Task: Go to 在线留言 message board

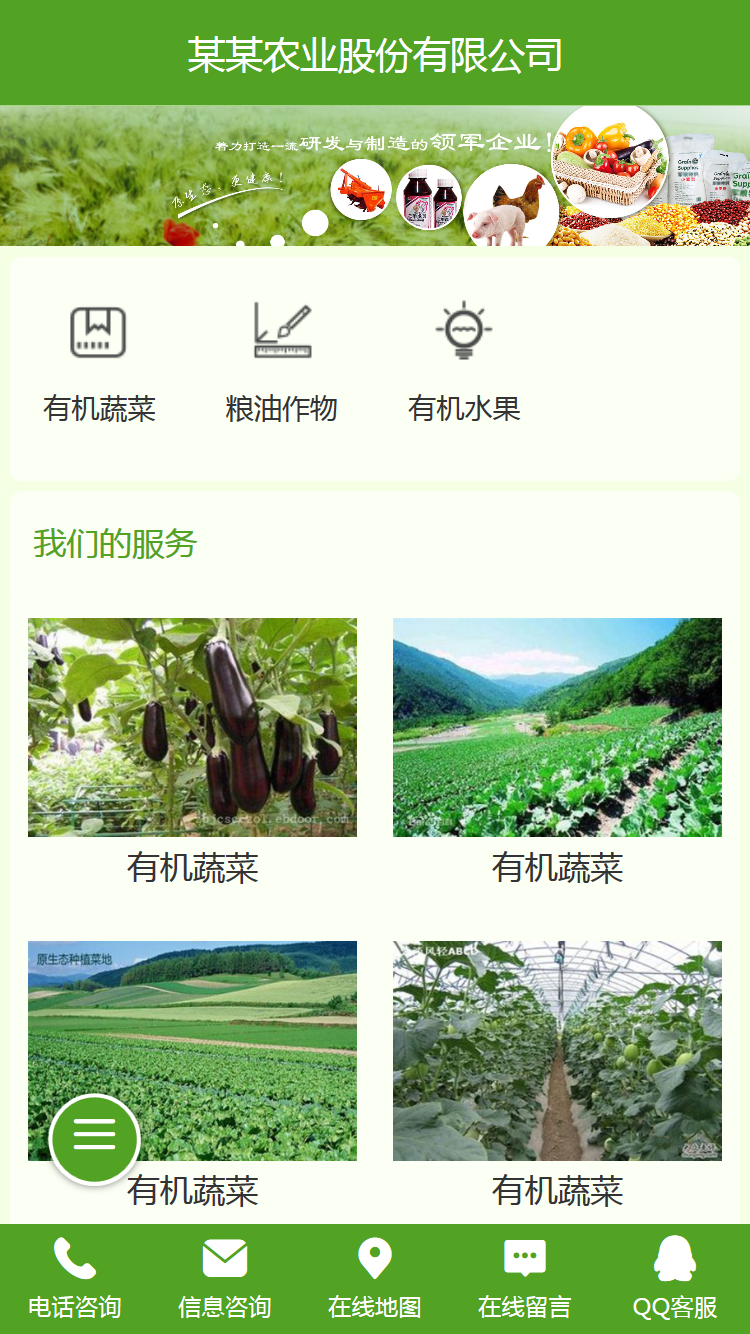Action: click(525, 1278)
